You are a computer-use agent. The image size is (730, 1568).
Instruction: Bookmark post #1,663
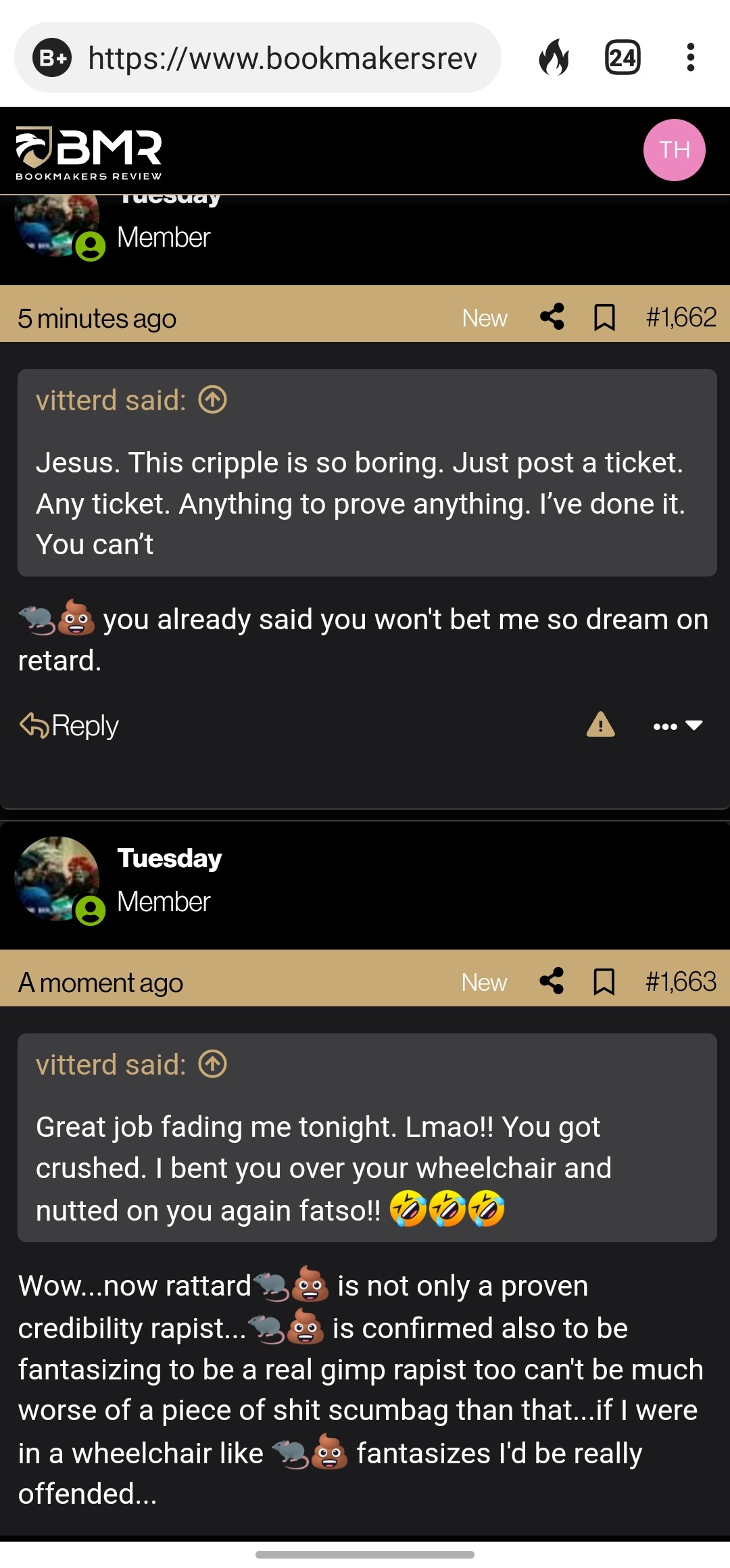[604, 983]
